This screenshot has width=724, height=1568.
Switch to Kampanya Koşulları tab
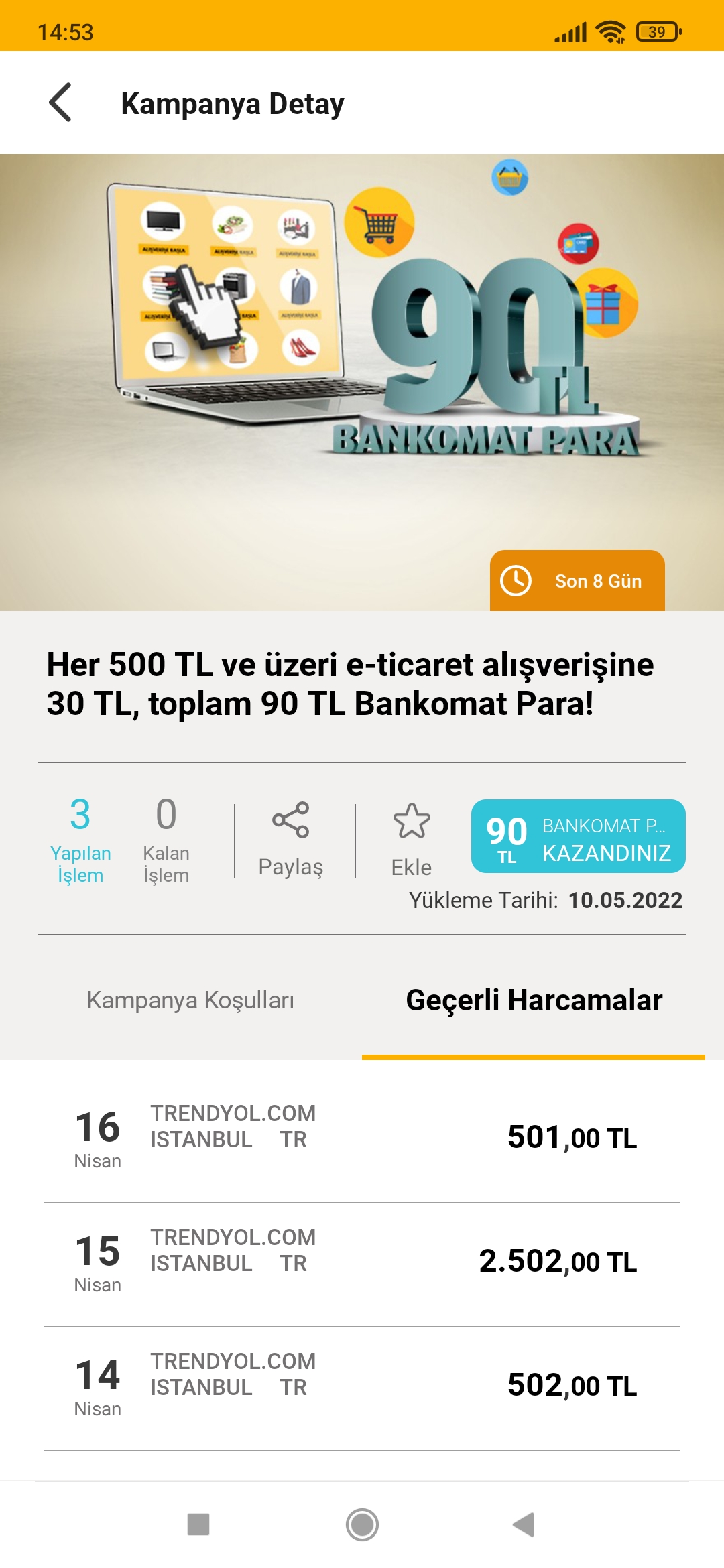(190, 1000)
